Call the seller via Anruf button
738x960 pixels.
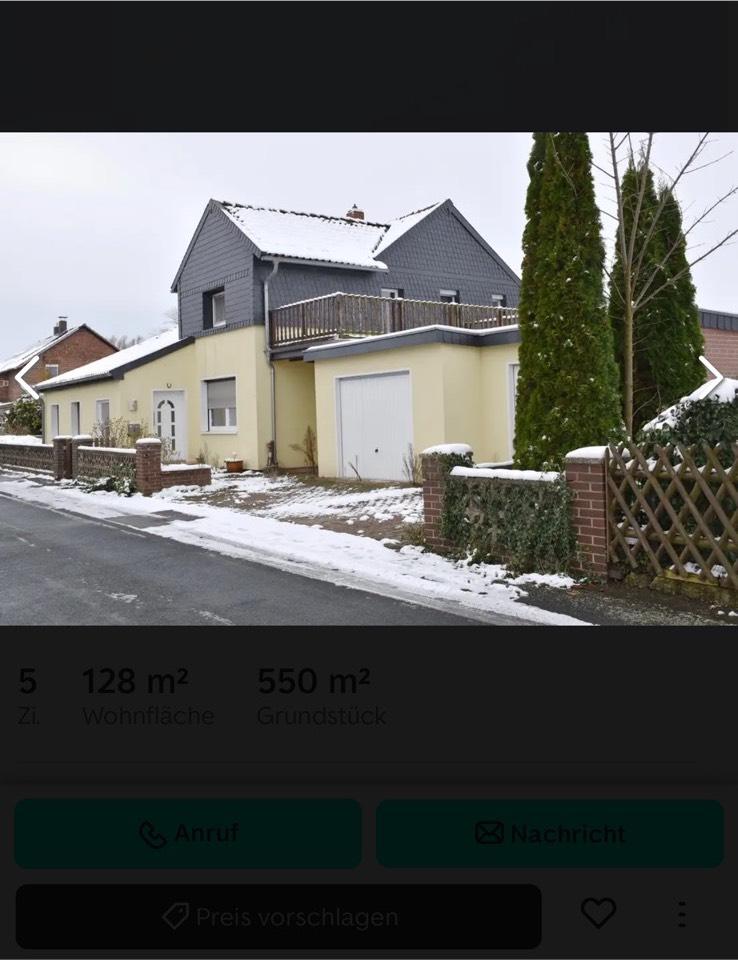[188, 833]
